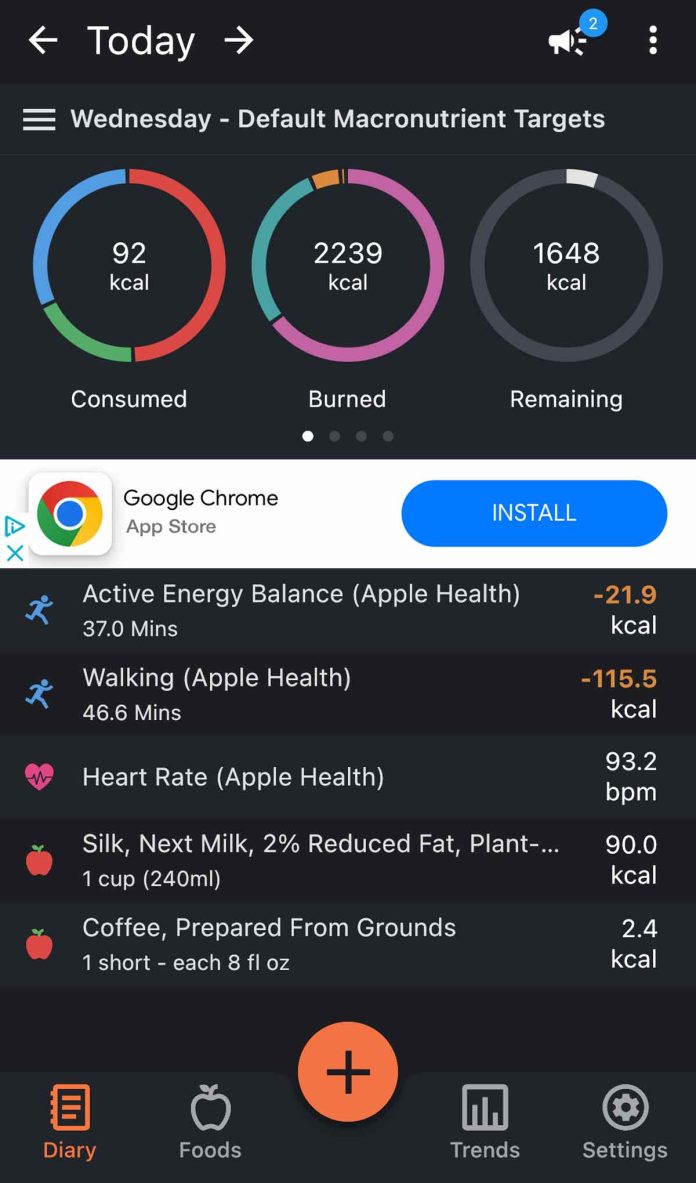Add a new diary entry
This screenshot has width=696, height=1183.
tap(348, 1072)
